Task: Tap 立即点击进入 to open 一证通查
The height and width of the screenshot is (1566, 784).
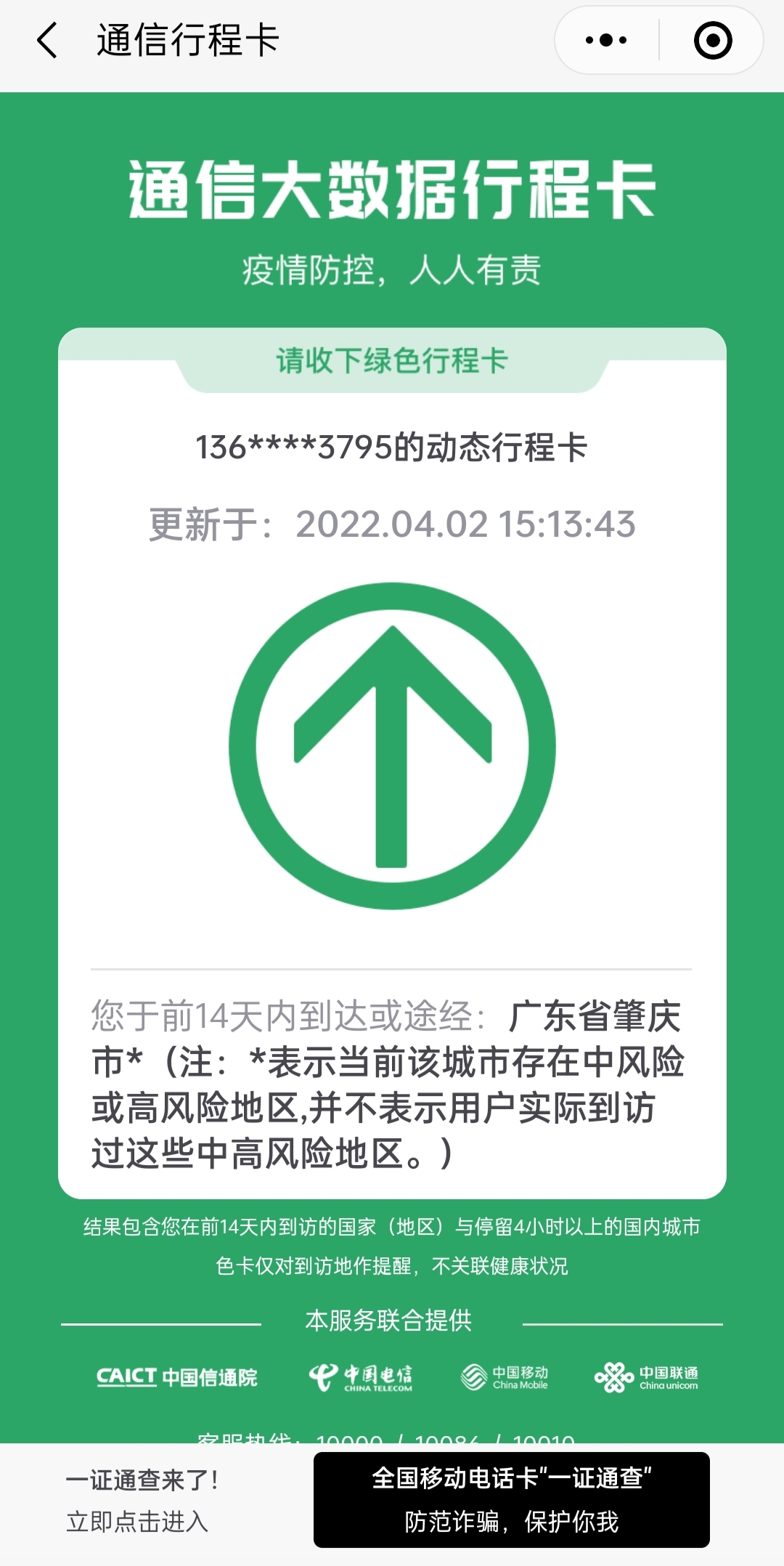Action: [137, 1520]
